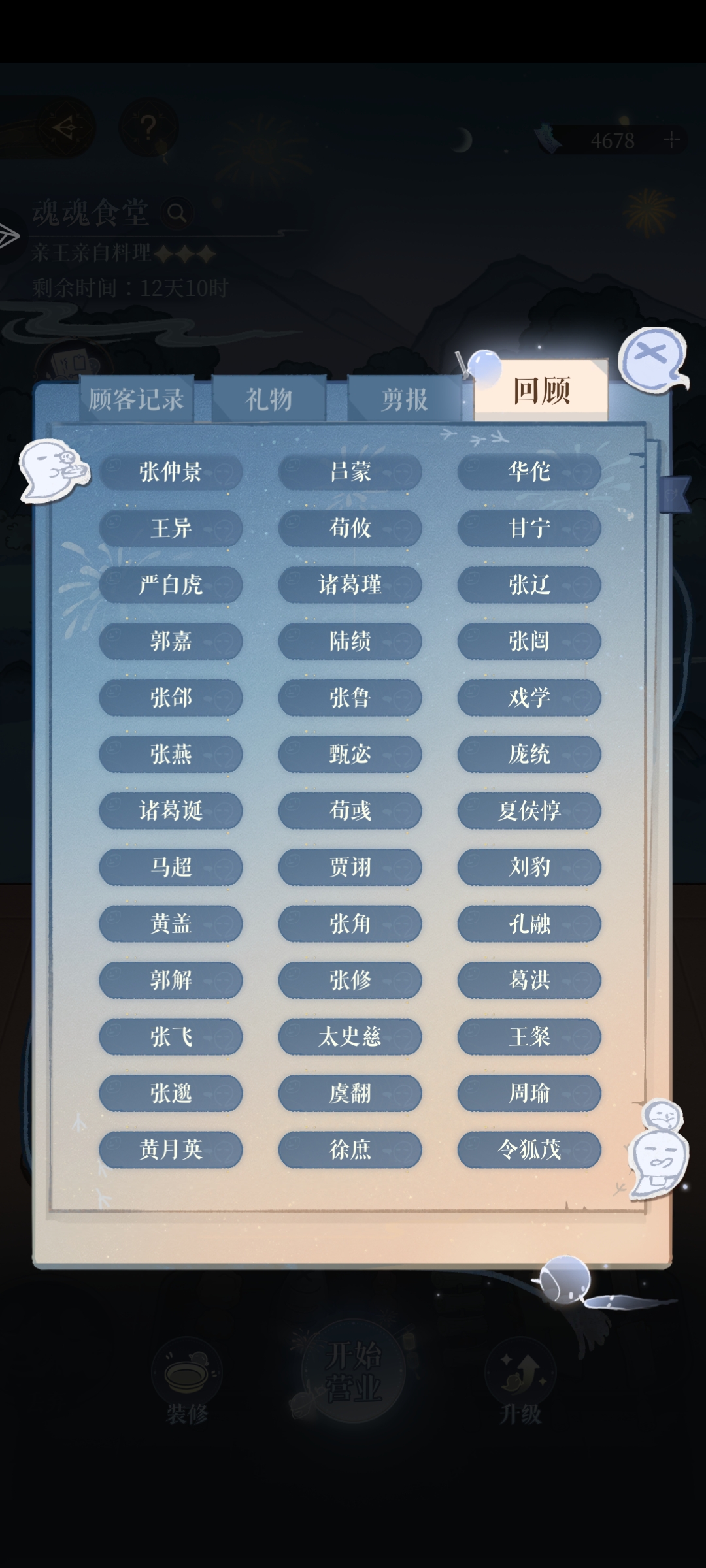Close the review dialog
This screenshot has height=1568, width=706.
[650, 357]
